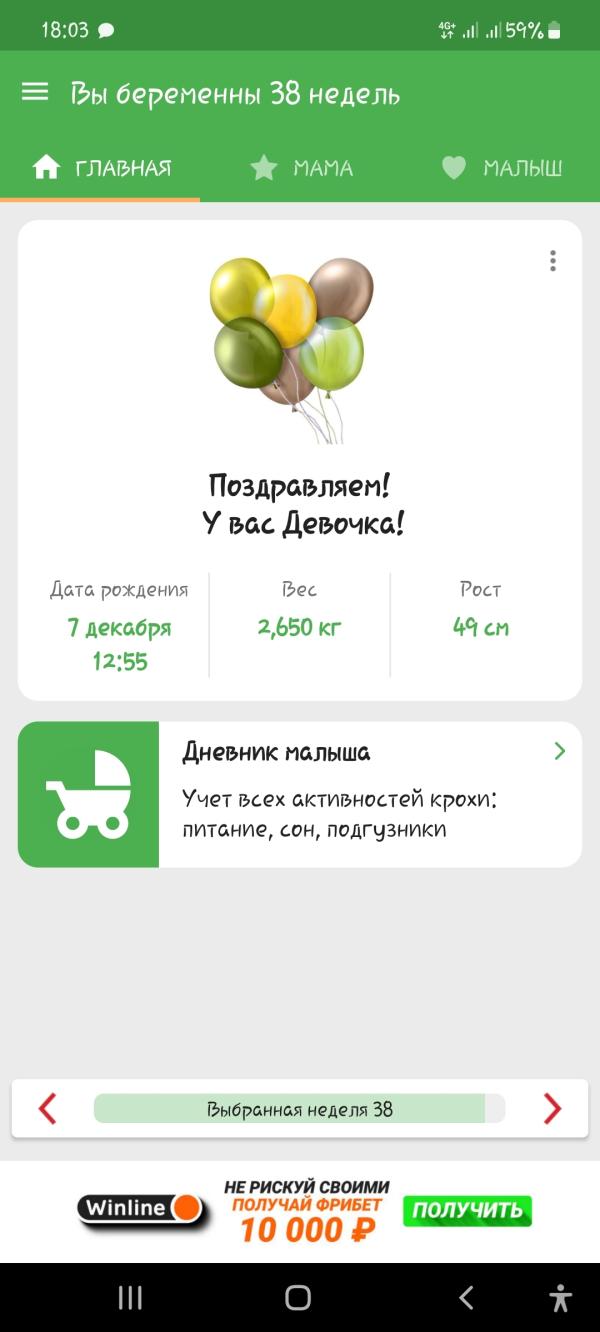Viewport: 600px width, 1332px height.
Task: Switch to the МАМА tab
Action: (301, 168)
